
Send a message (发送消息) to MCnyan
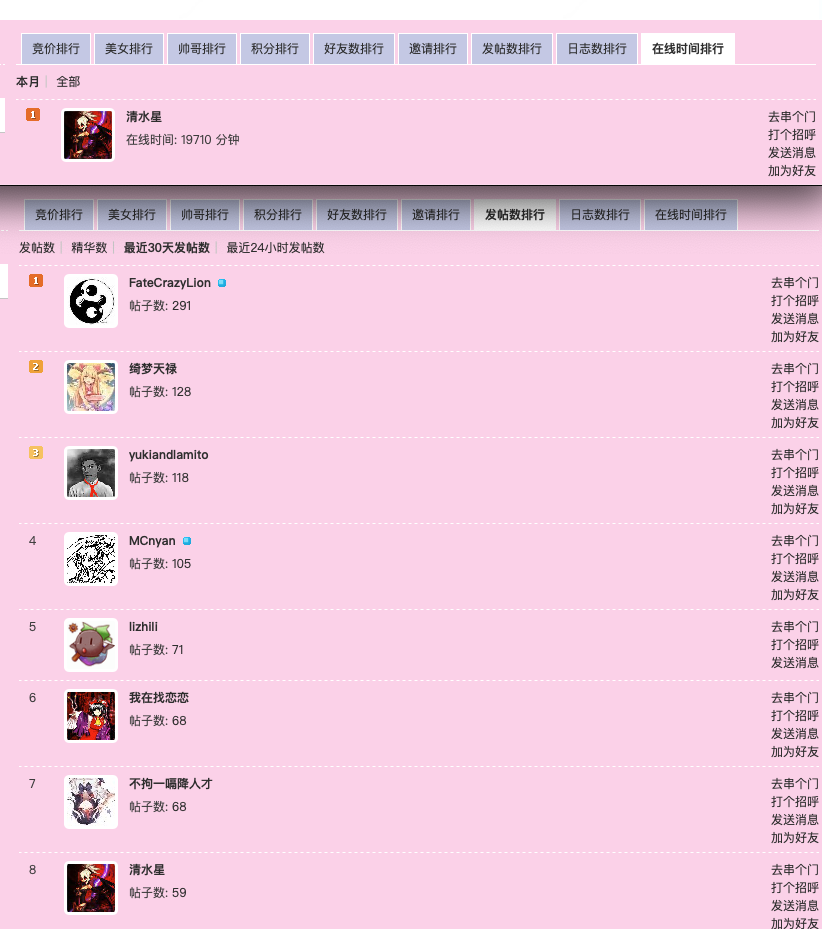coord(794,577)
